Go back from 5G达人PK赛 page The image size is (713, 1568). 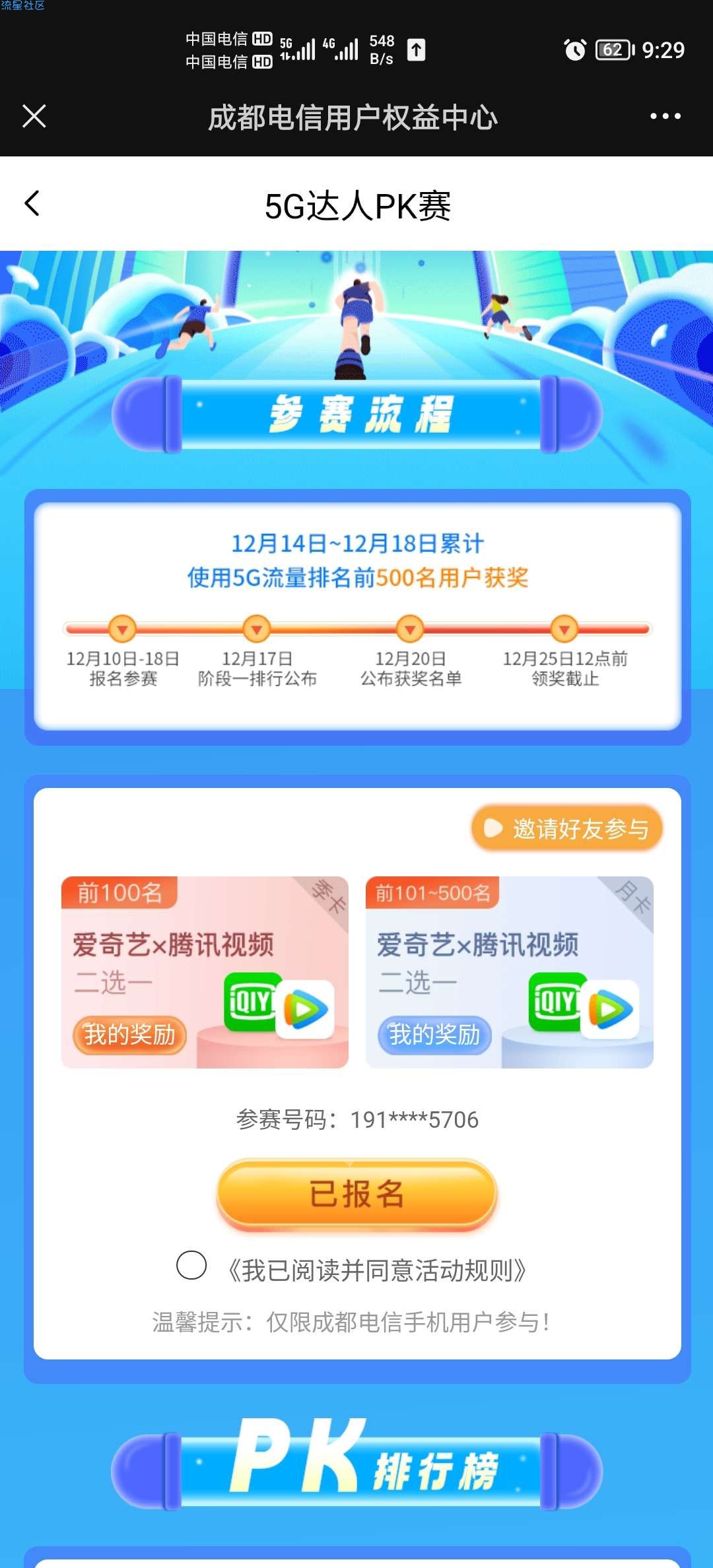pyautogui.click(x=32, y=203)
